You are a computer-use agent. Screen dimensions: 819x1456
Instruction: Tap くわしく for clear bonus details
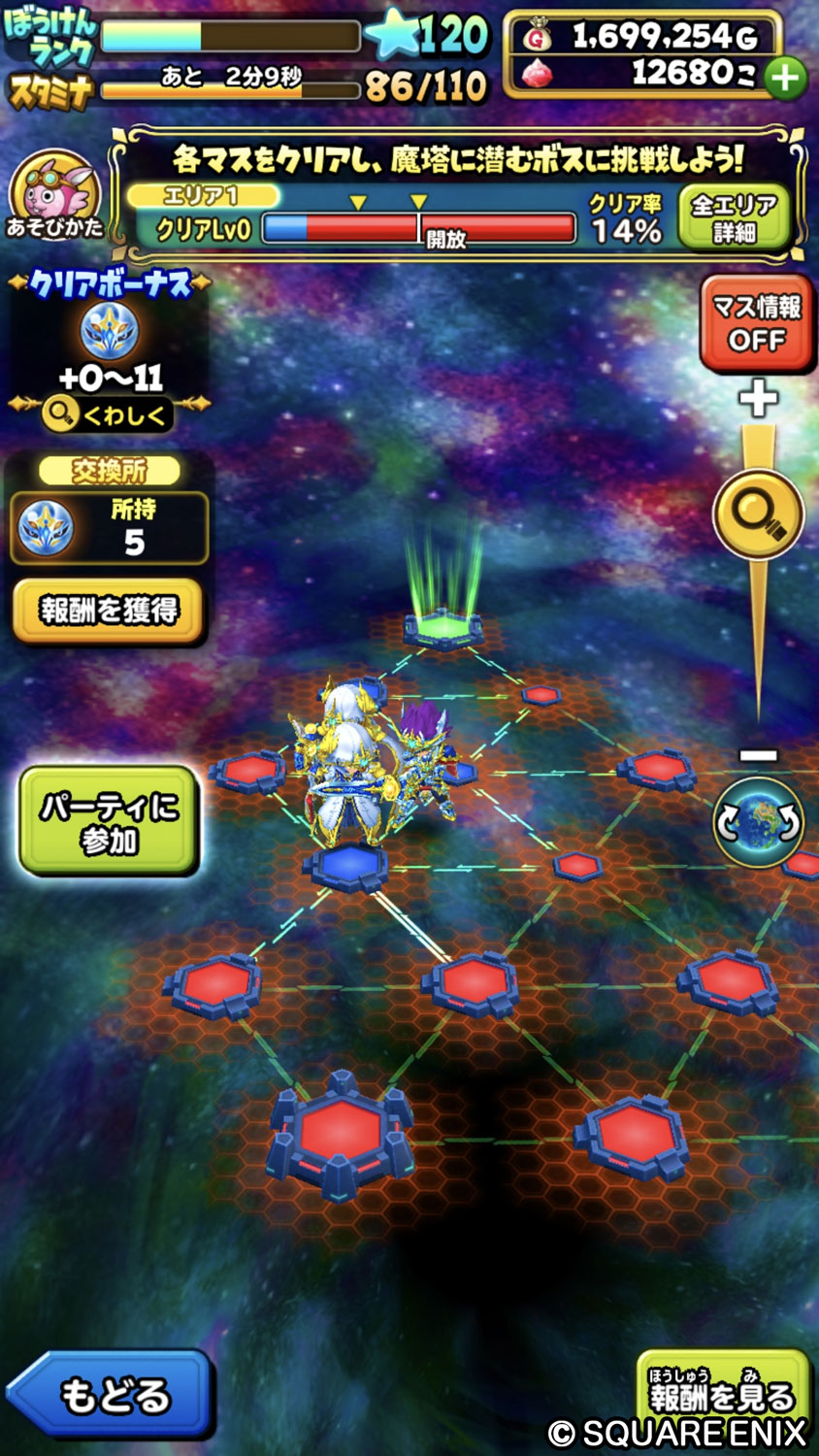pyautogui.click(x=109, y=415)
